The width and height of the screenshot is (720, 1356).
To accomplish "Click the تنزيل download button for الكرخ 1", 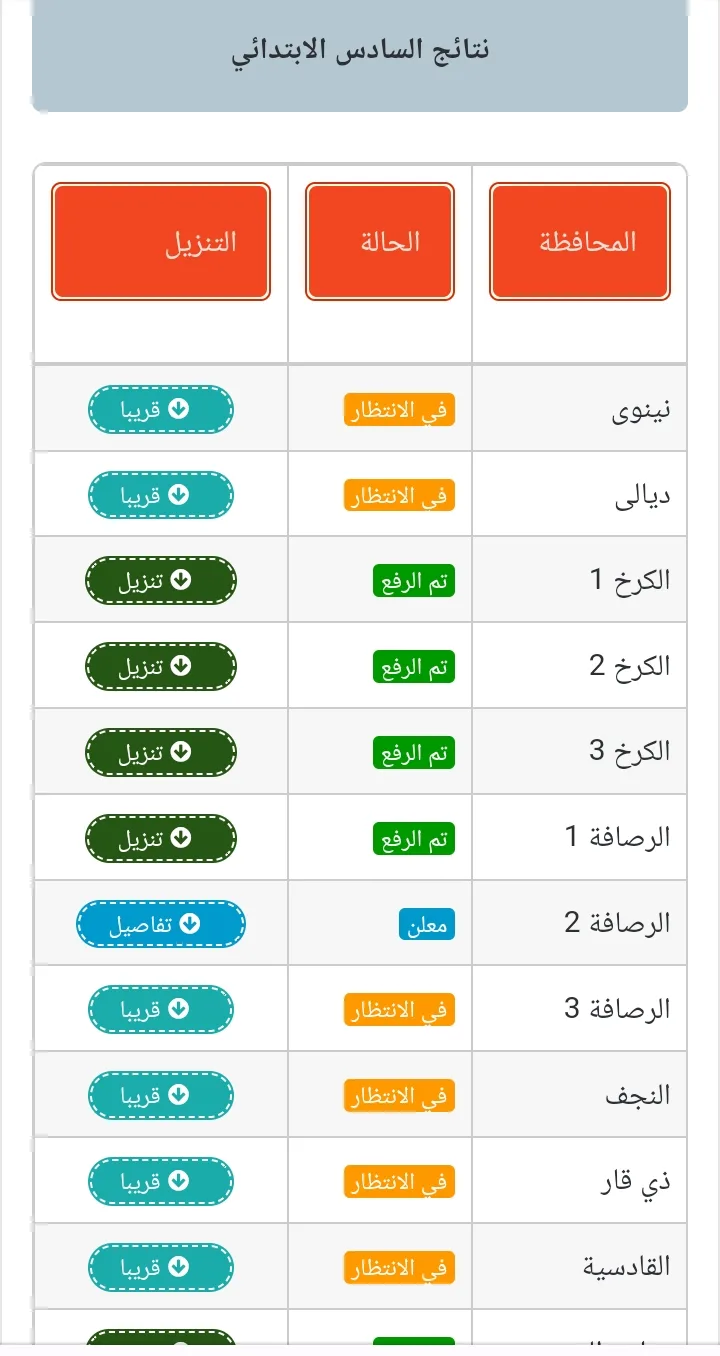I will point(160,579).
